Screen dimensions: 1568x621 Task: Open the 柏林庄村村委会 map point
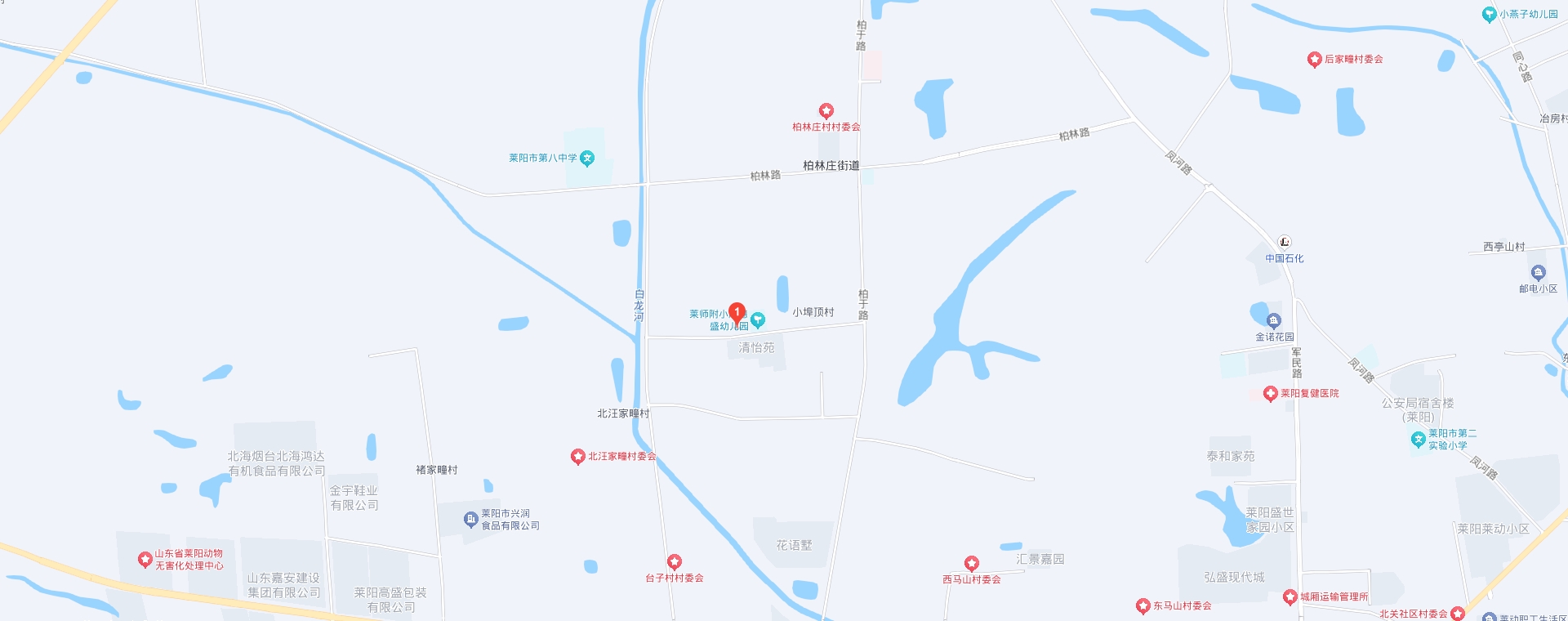tap(826, 111)
